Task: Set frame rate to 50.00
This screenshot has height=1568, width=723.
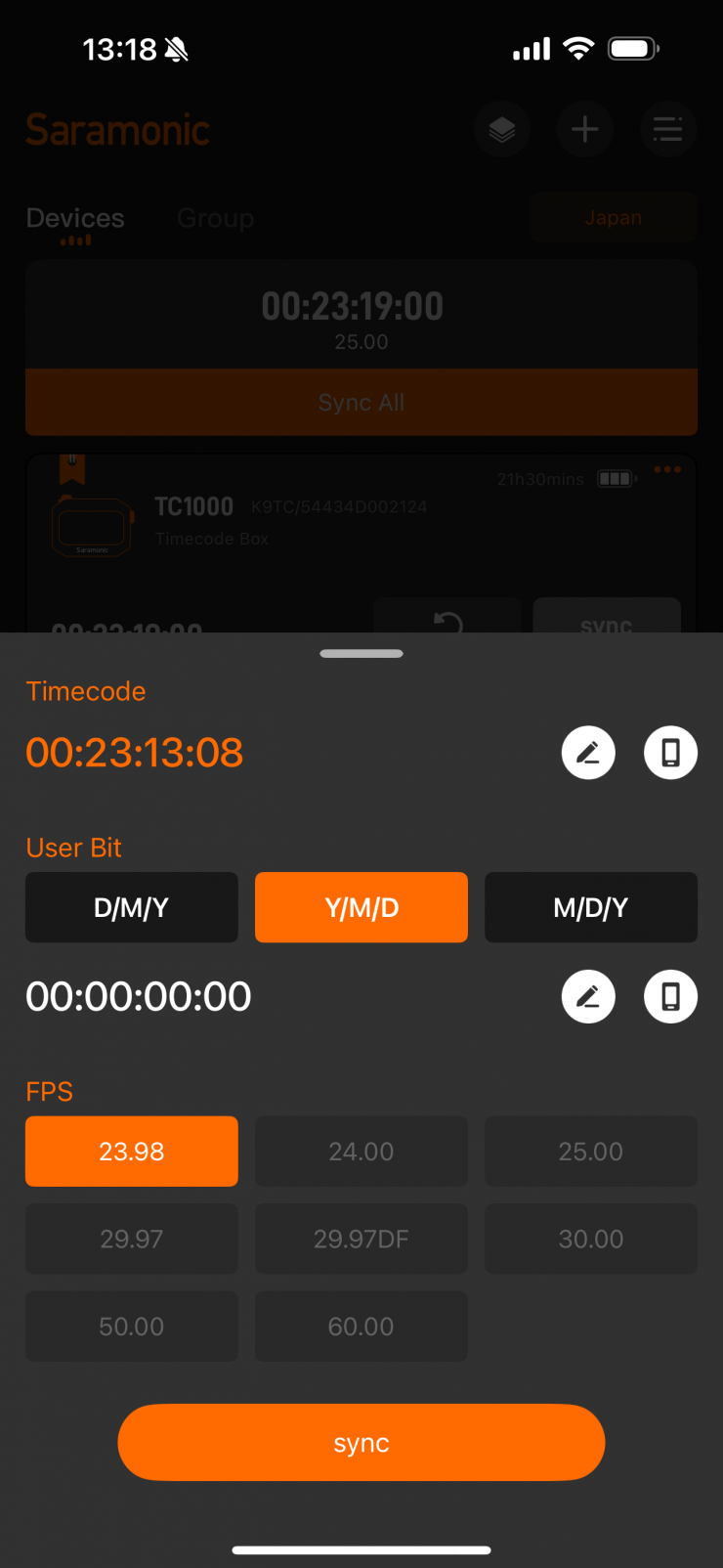Action: coord(131,1327)
